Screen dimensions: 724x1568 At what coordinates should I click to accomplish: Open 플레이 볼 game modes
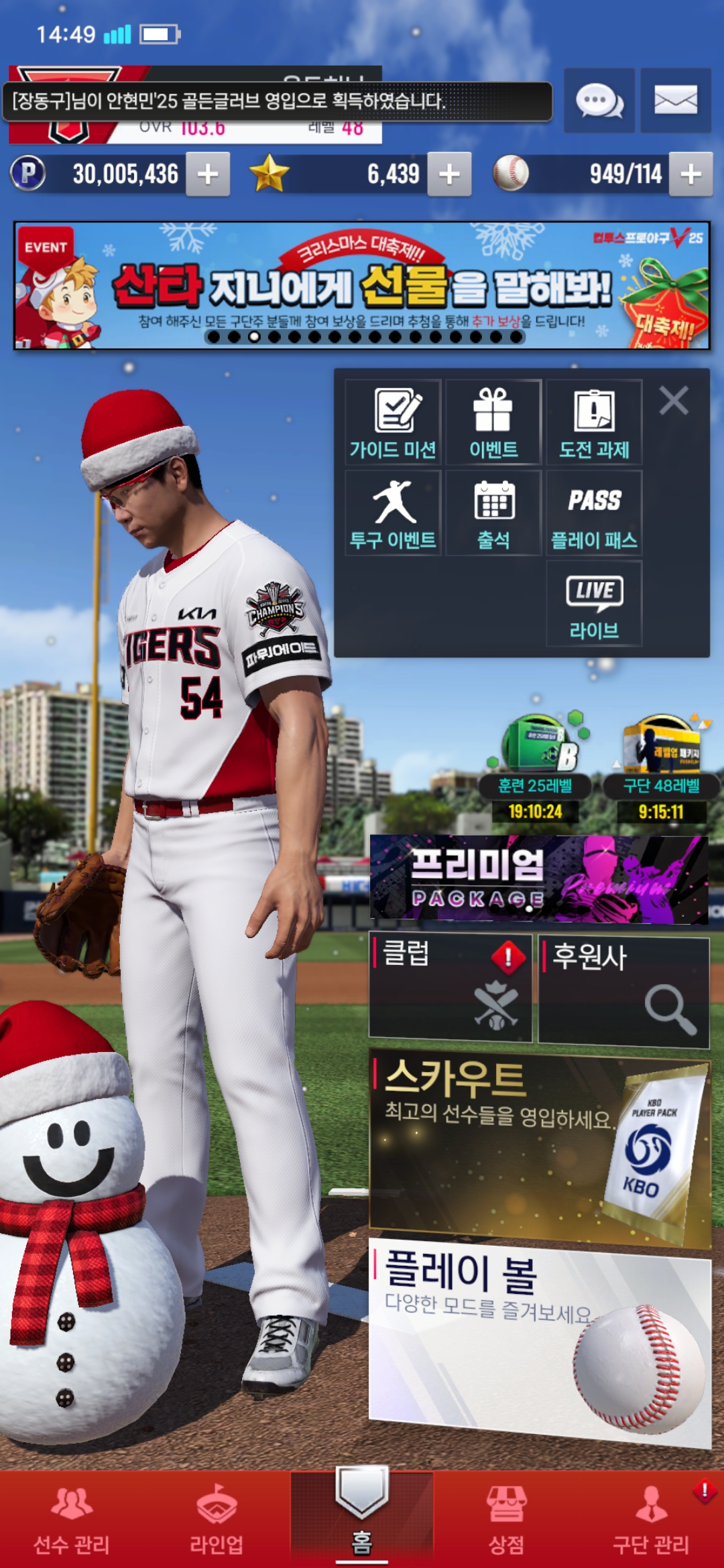(539, 1340)
